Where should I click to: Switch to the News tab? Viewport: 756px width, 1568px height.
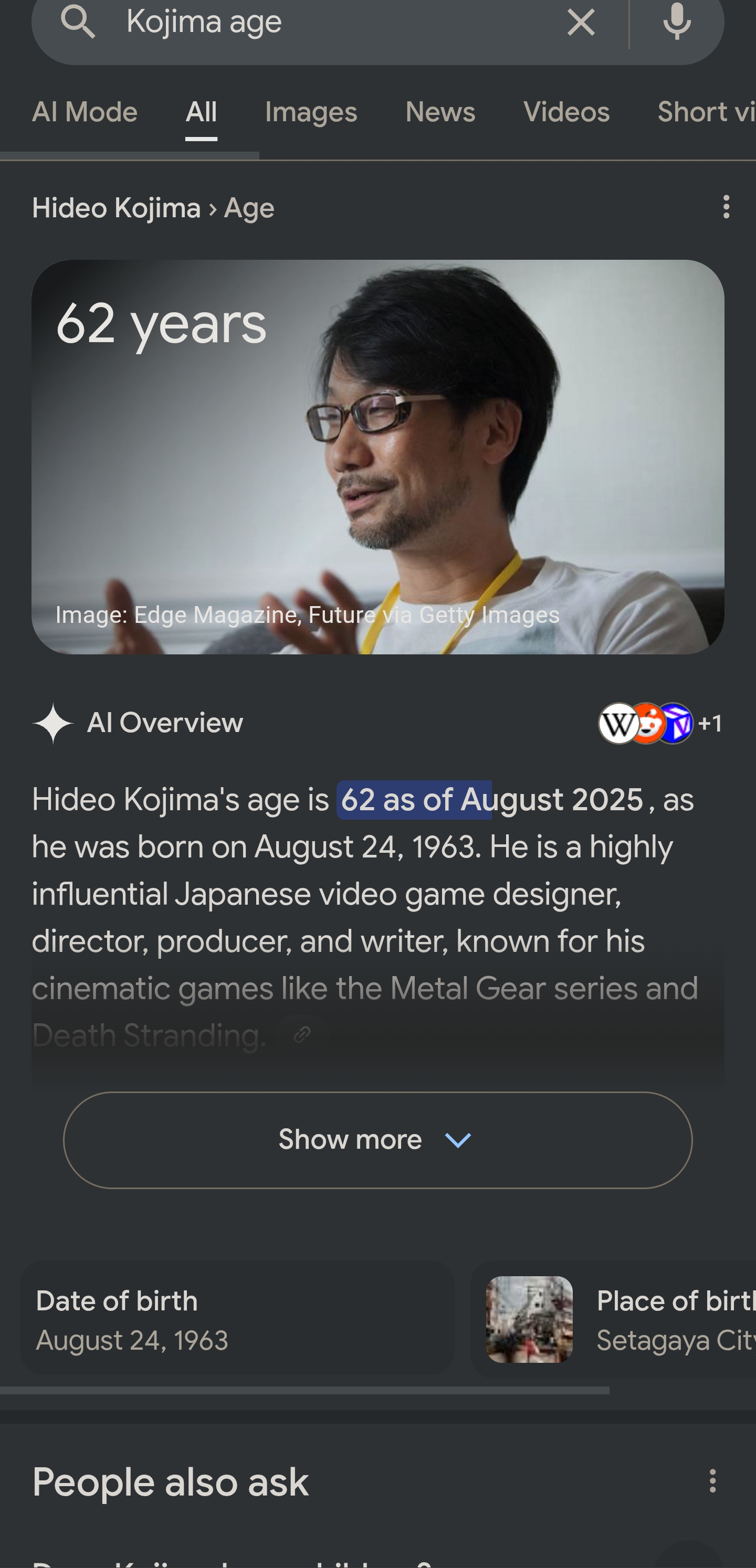tap(440, 112)
